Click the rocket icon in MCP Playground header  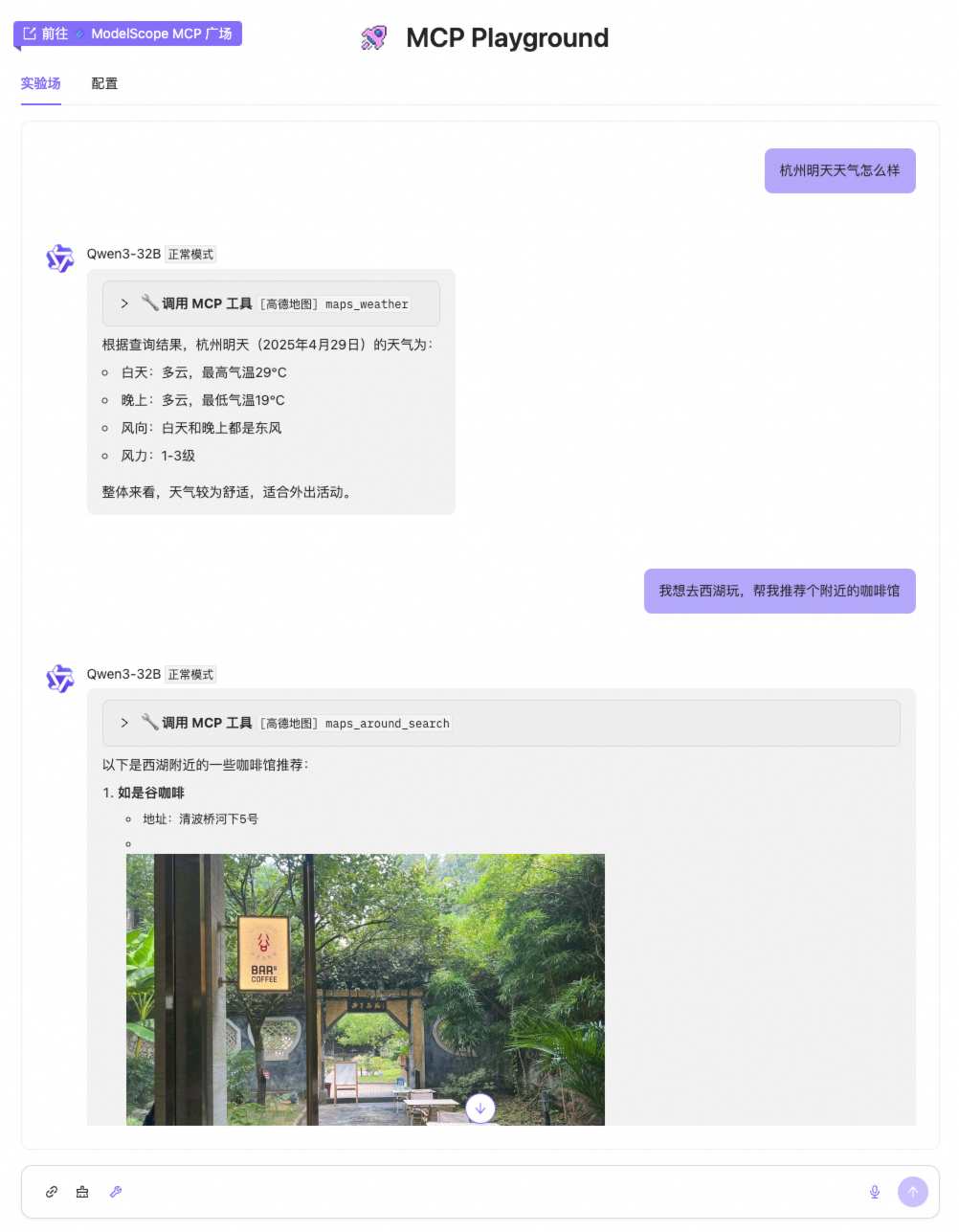(x=373, y=37)
